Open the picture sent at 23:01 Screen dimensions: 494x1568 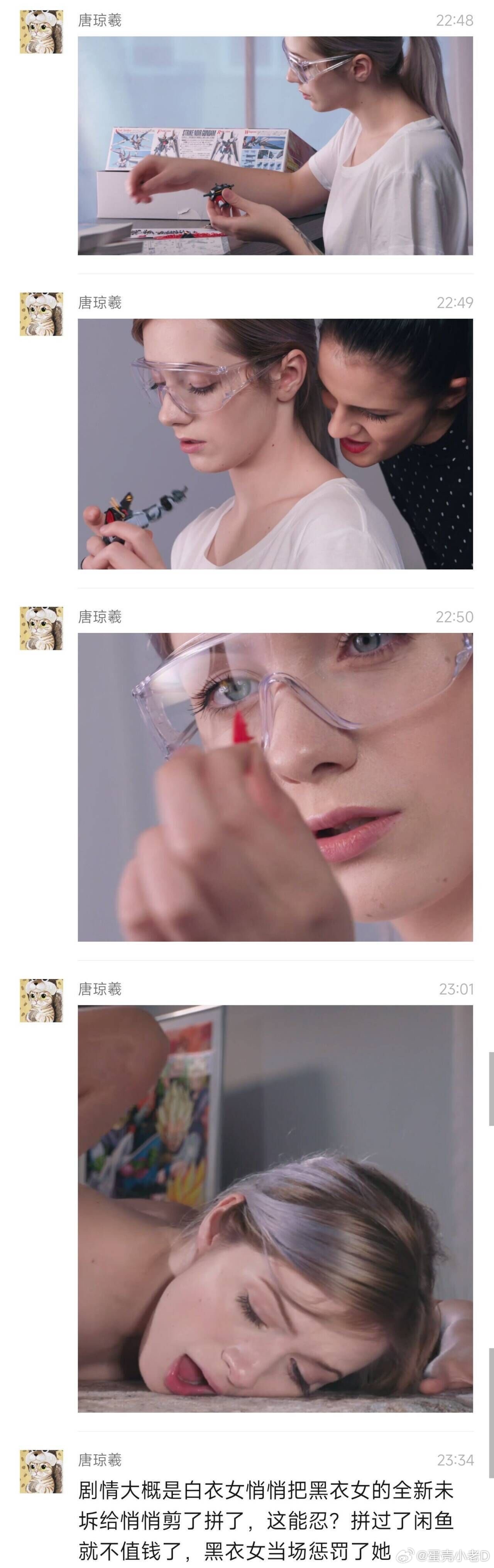(x=275, y=1208)
